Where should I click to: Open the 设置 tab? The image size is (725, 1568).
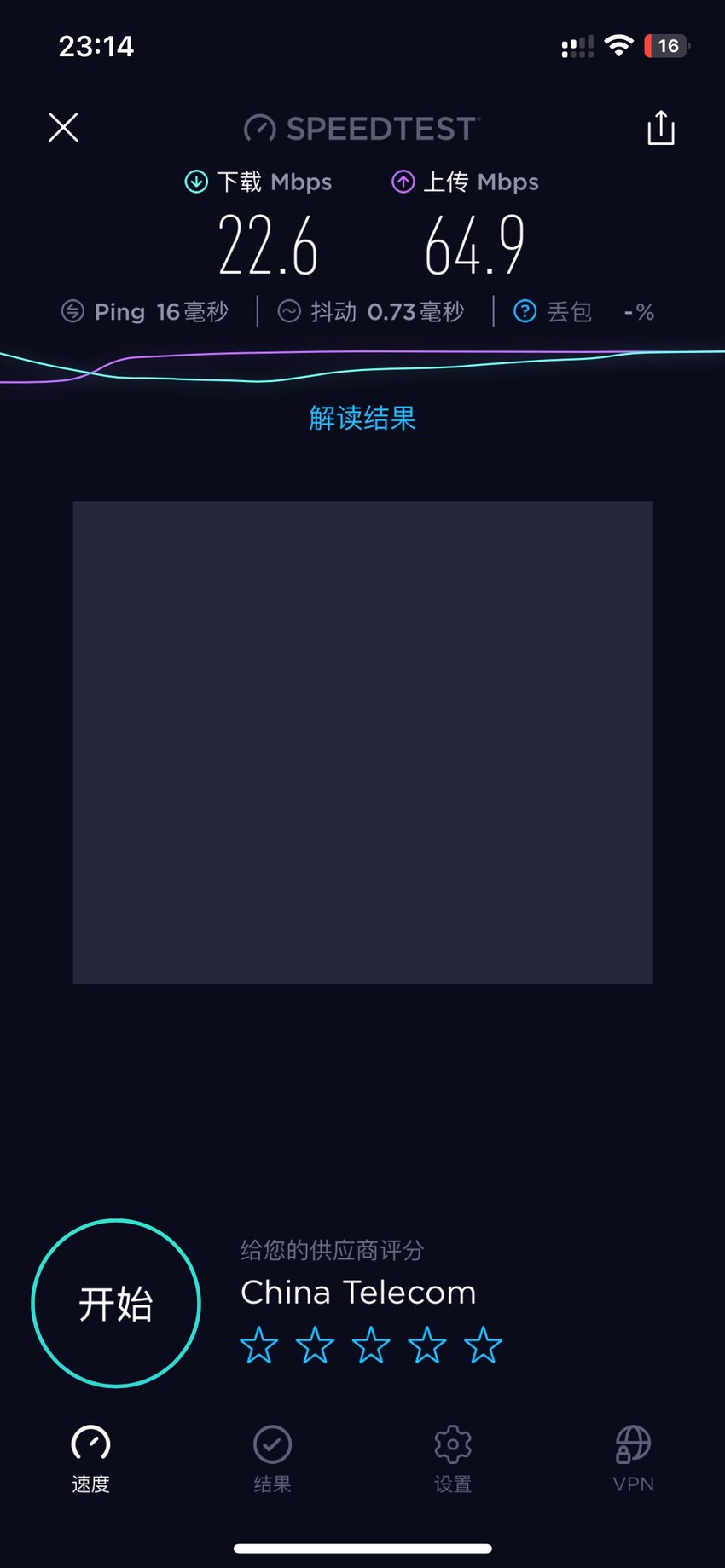[453, 1459]
